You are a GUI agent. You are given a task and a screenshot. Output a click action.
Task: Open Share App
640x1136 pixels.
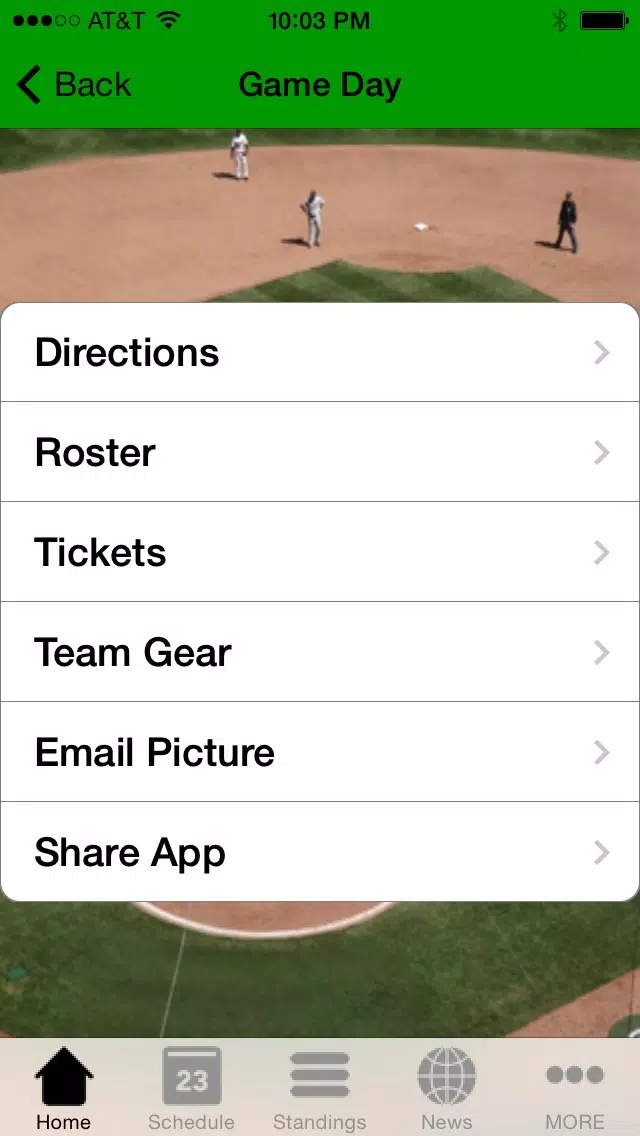[320, 851]
